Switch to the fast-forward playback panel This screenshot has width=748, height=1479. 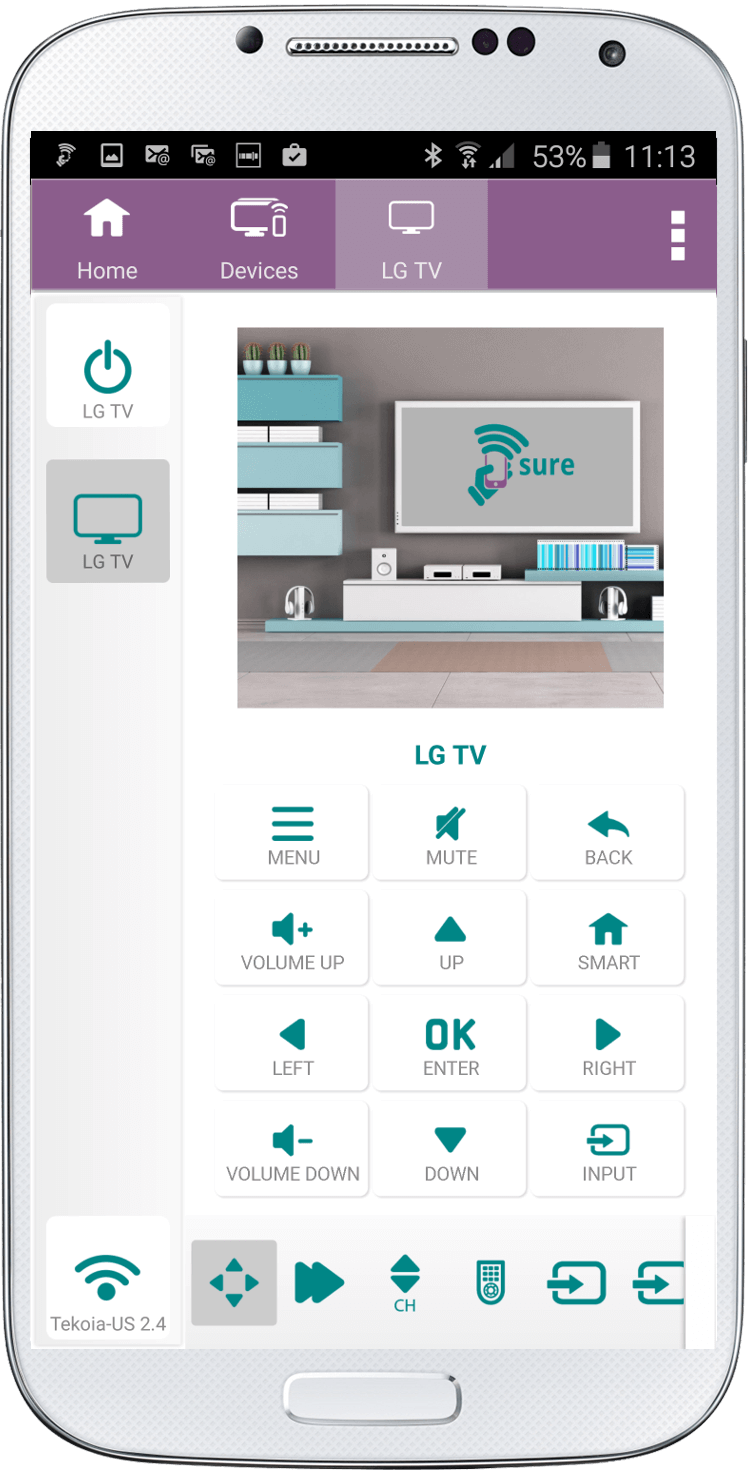(319, 1283)
